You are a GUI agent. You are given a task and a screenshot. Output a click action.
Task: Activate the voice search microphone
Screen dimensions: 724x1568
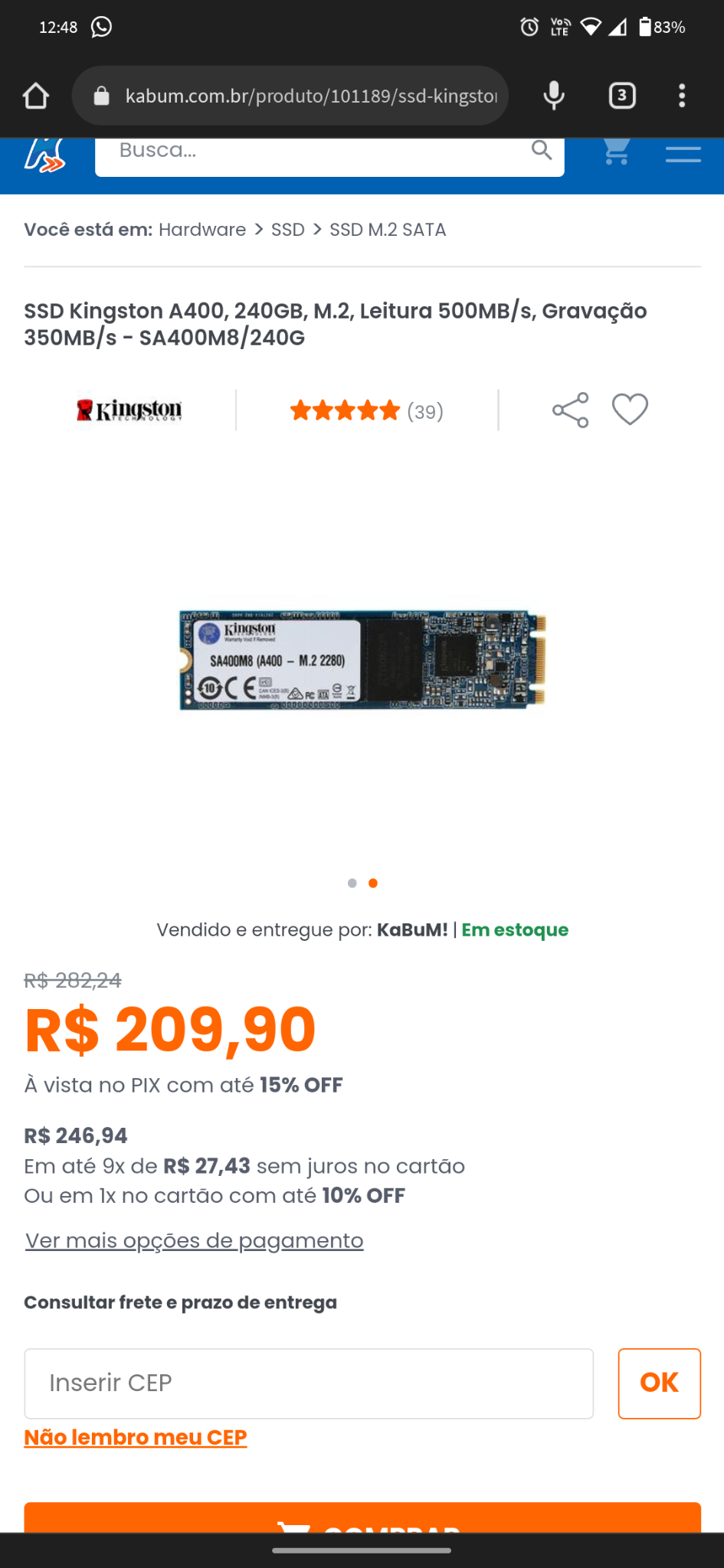[x=554, y=96]
